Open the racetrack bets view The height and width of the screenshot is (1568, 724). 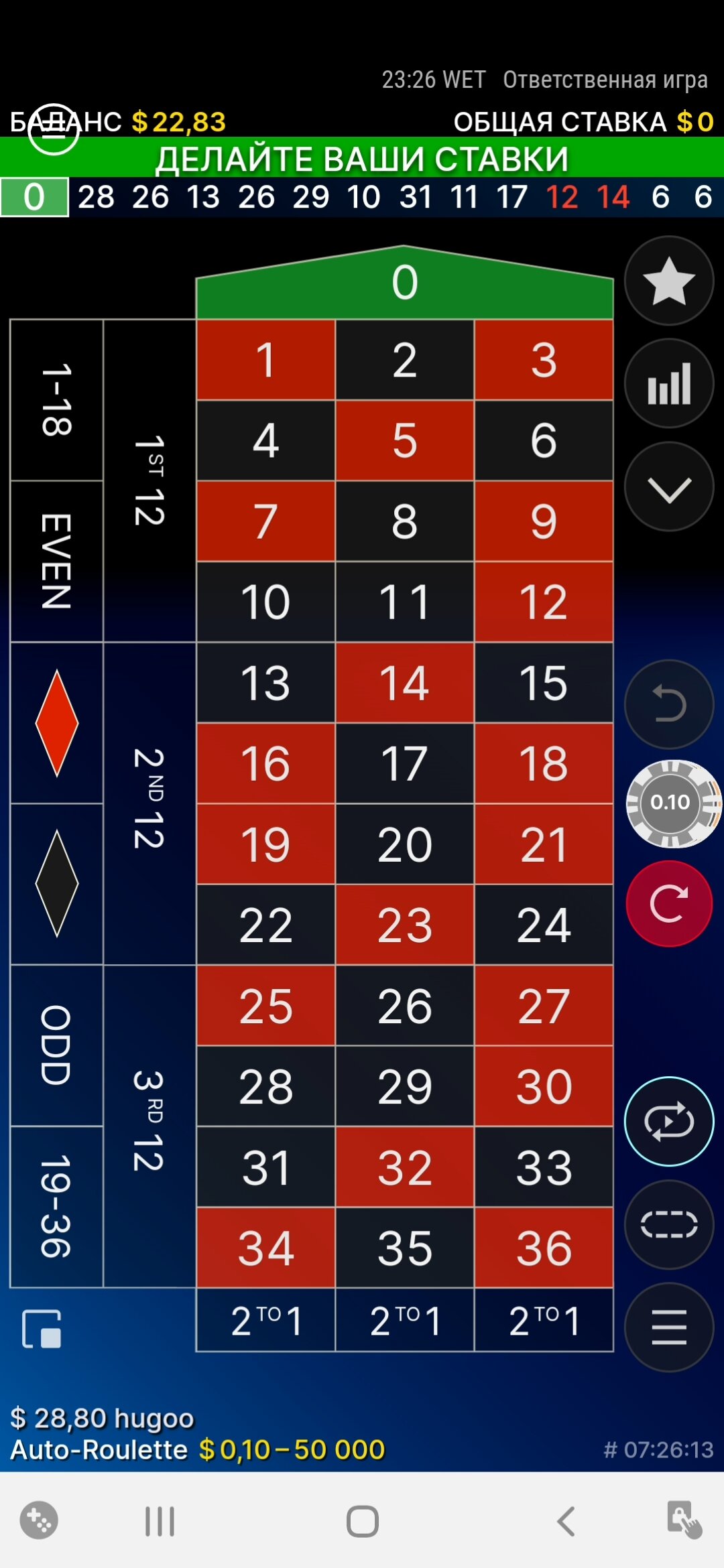click(668, 1224)
